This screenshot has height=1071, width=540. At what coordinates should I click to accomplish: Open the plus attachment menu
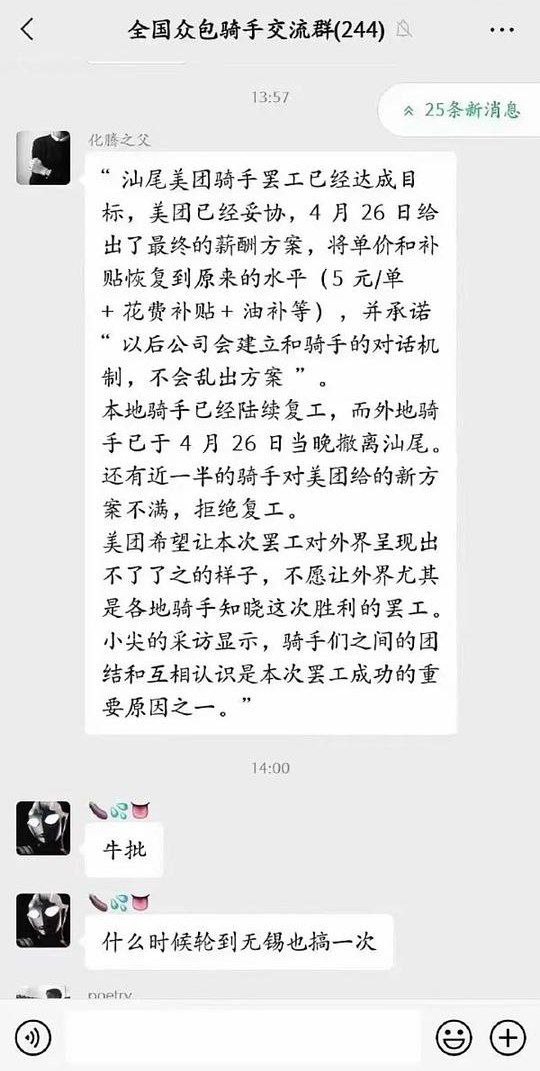(508, 1038)
